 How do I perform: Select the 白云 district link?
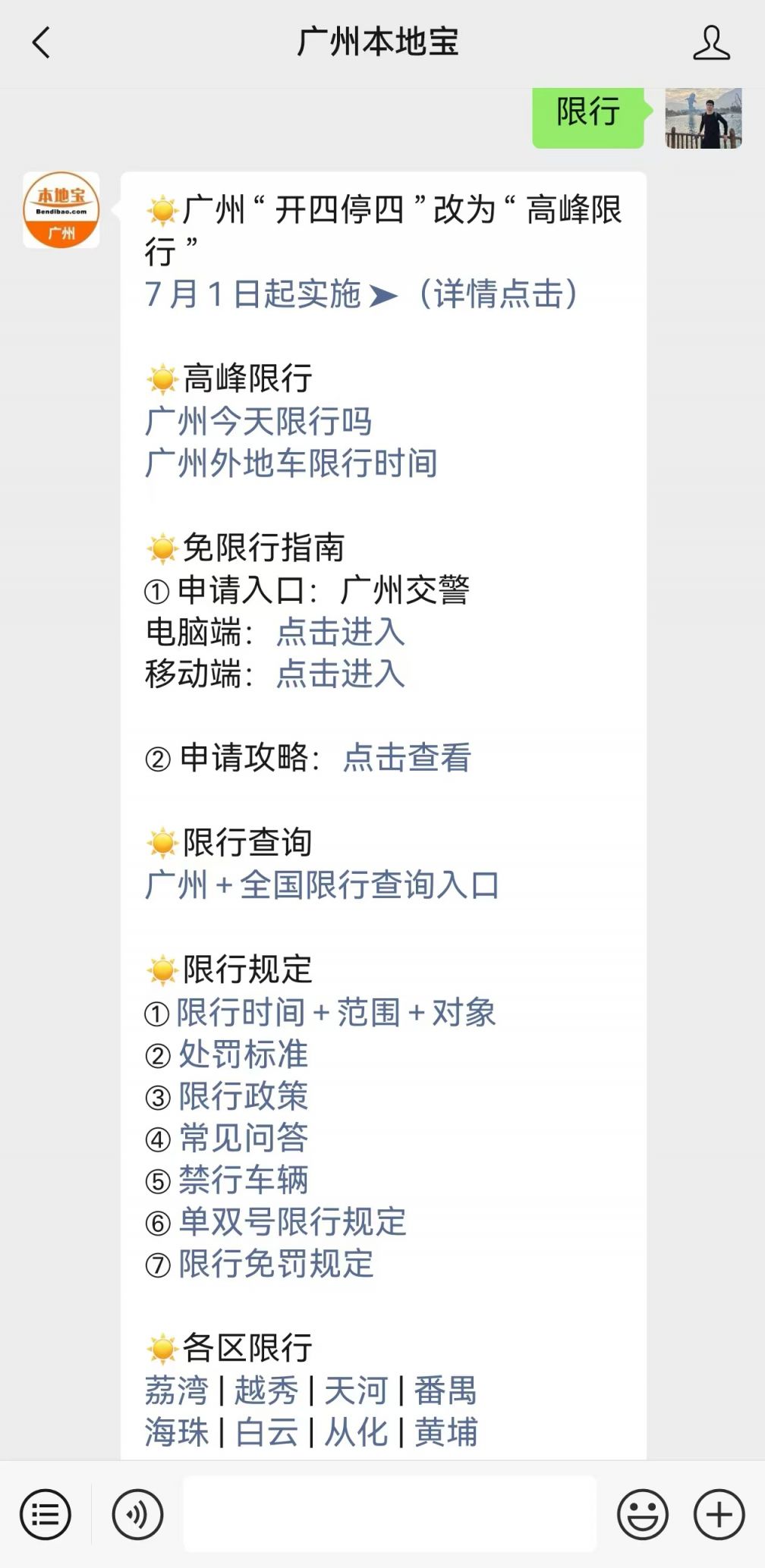click(x=266, y=1432)
